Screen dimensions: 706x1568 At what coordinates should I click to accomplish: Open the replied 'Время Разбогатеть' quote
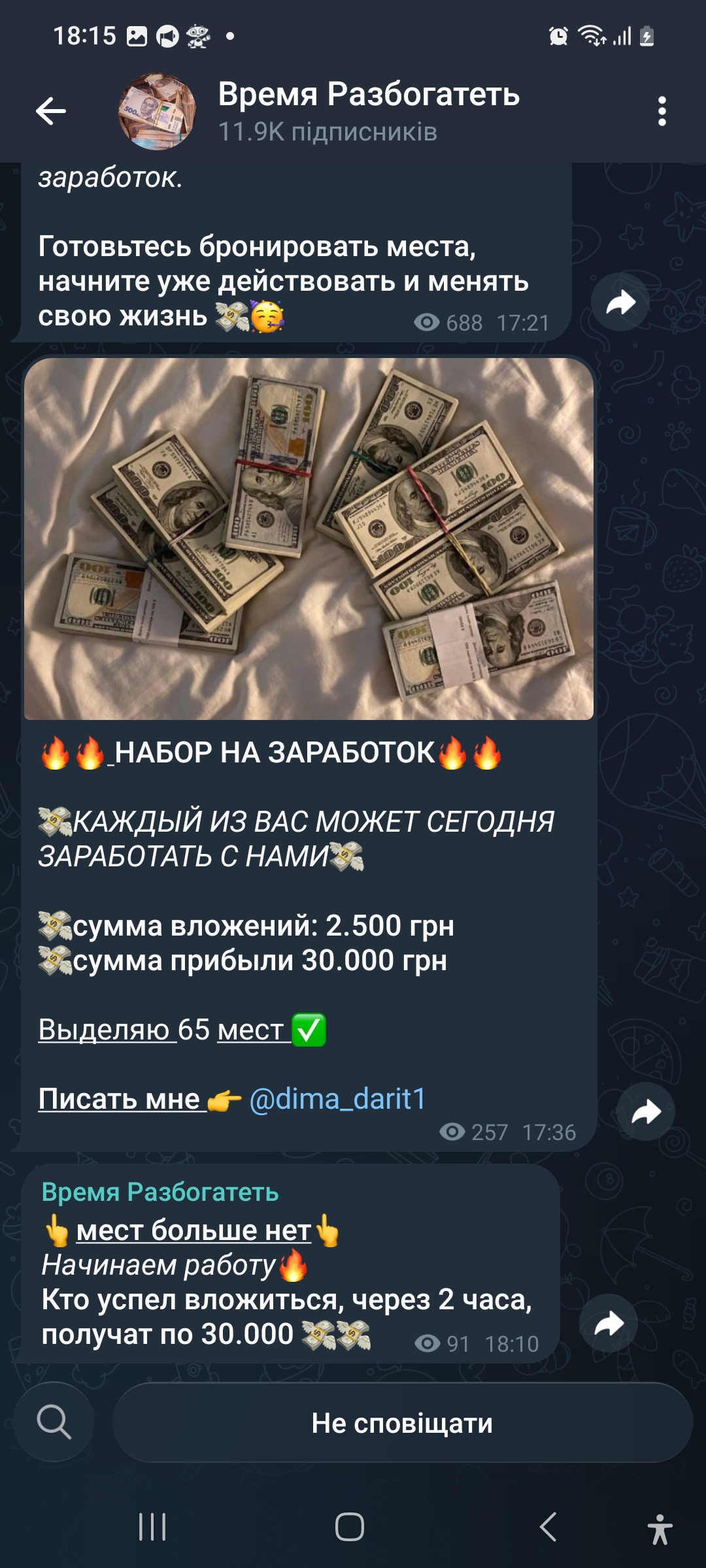click(x=160, y=1192)
